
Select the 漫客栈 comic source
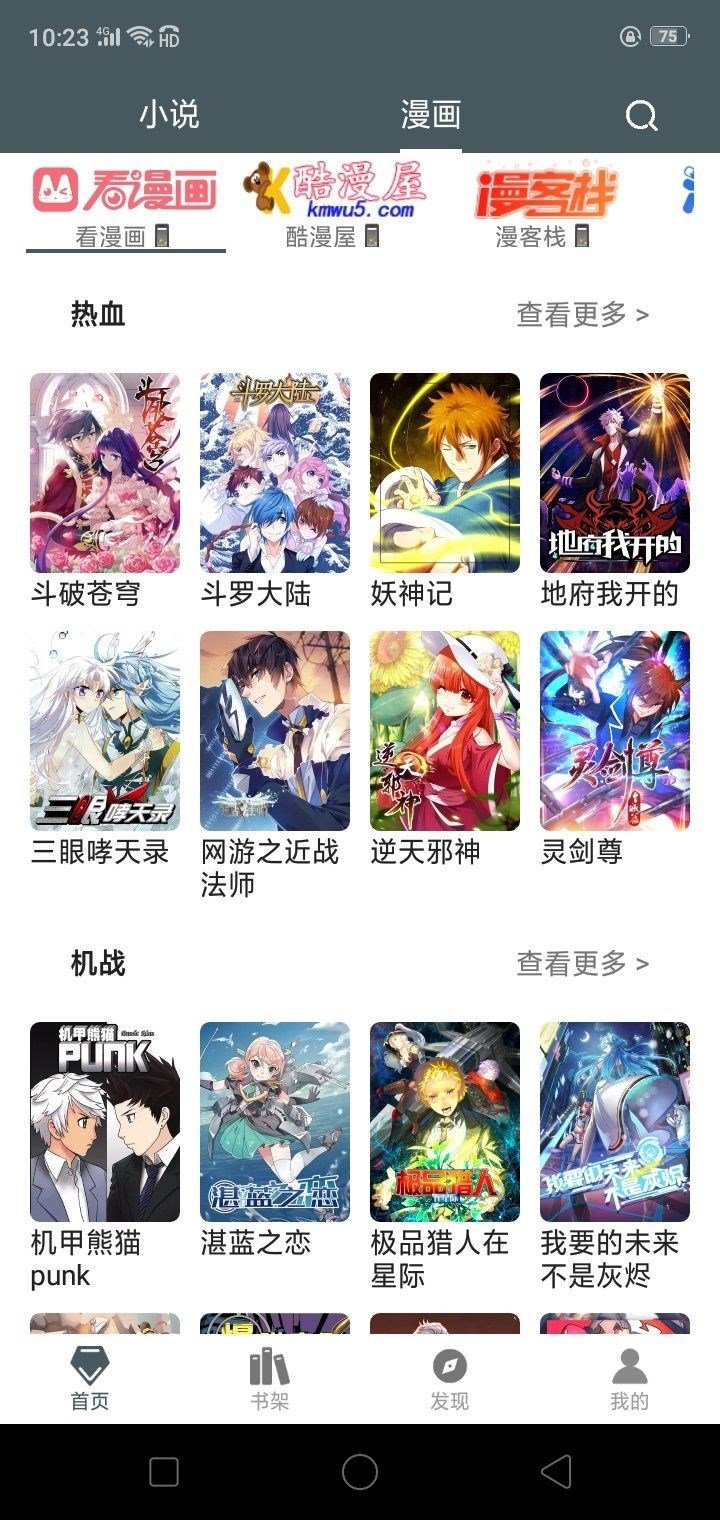tap(544, 203)
